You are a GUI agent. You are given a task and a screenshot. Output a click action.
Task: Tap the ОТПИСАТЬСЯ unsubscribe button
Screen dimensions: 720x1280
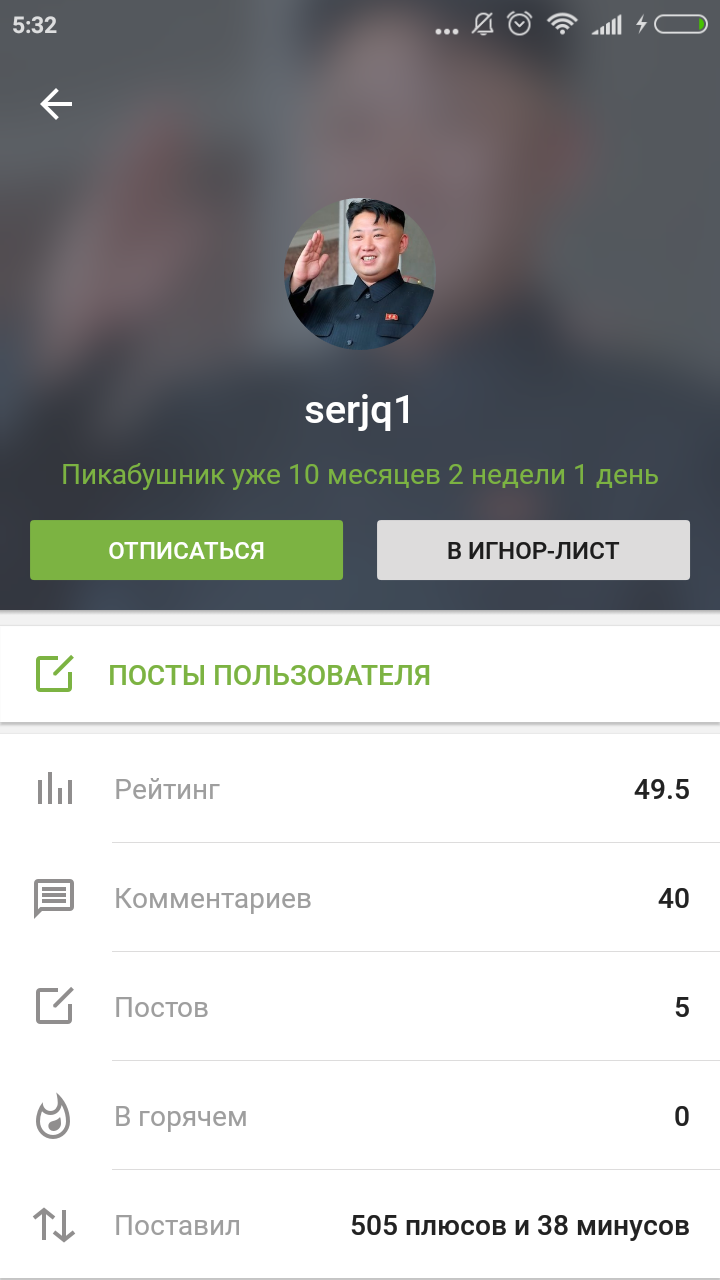pyautogui.click(x=186, y=550)
